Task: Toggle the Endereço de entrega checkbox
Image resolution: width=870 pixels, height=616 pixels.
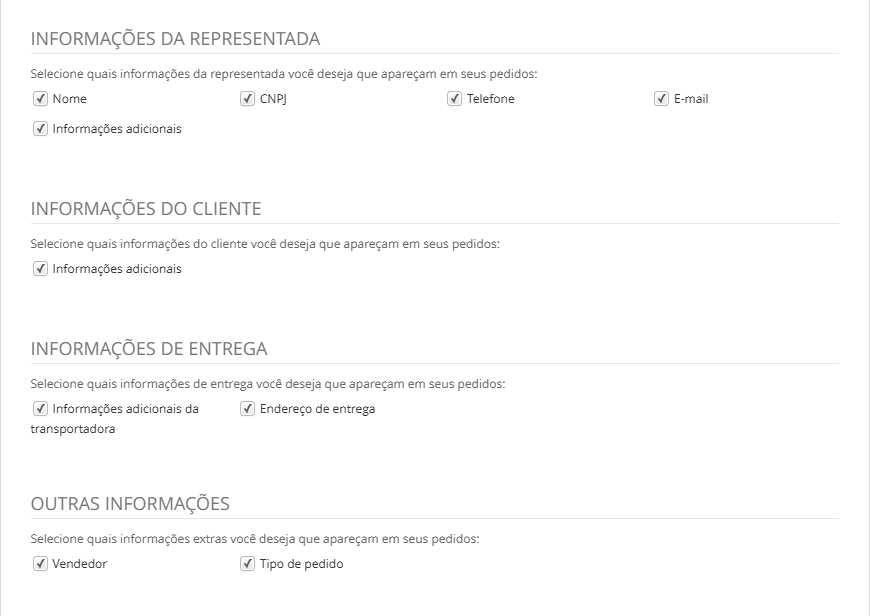Action: click(248, 409)
